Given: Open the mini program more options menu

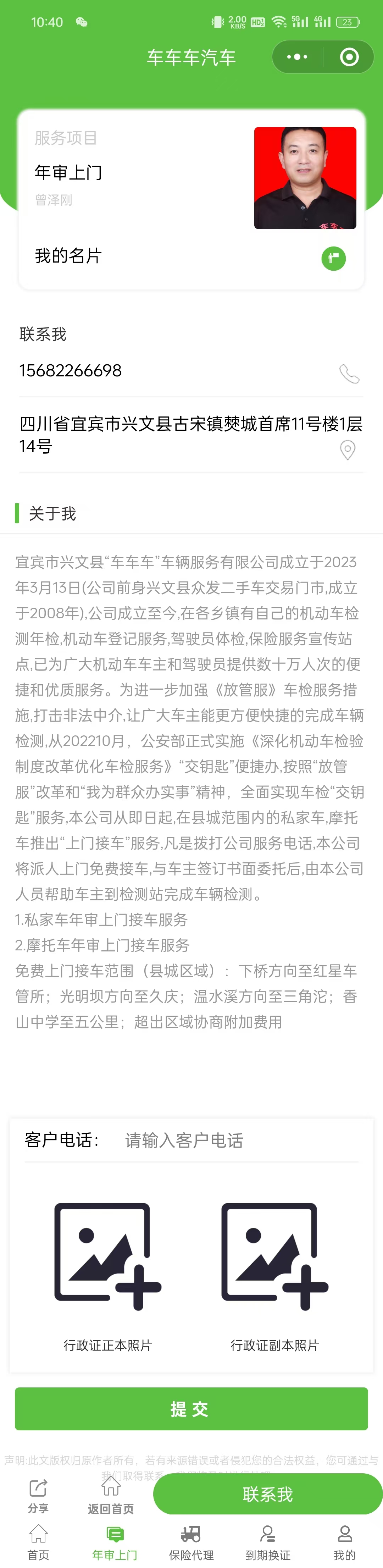Looking at the screenshot, I should point(297,57).
